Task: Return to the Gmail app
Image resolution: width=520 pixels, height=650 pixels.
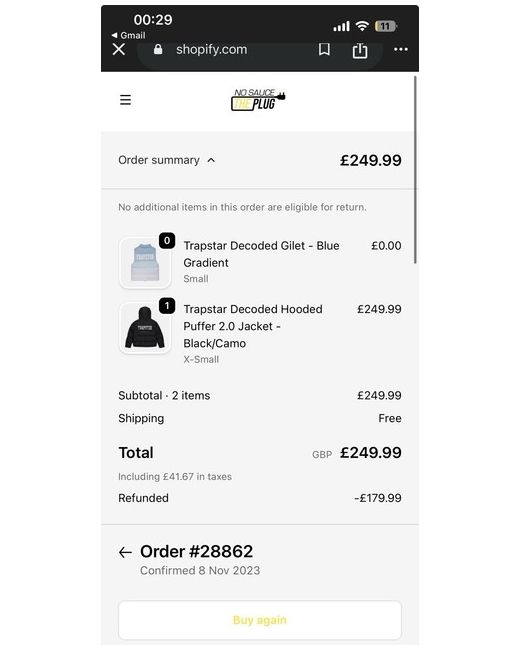Action: click(129, 36)
